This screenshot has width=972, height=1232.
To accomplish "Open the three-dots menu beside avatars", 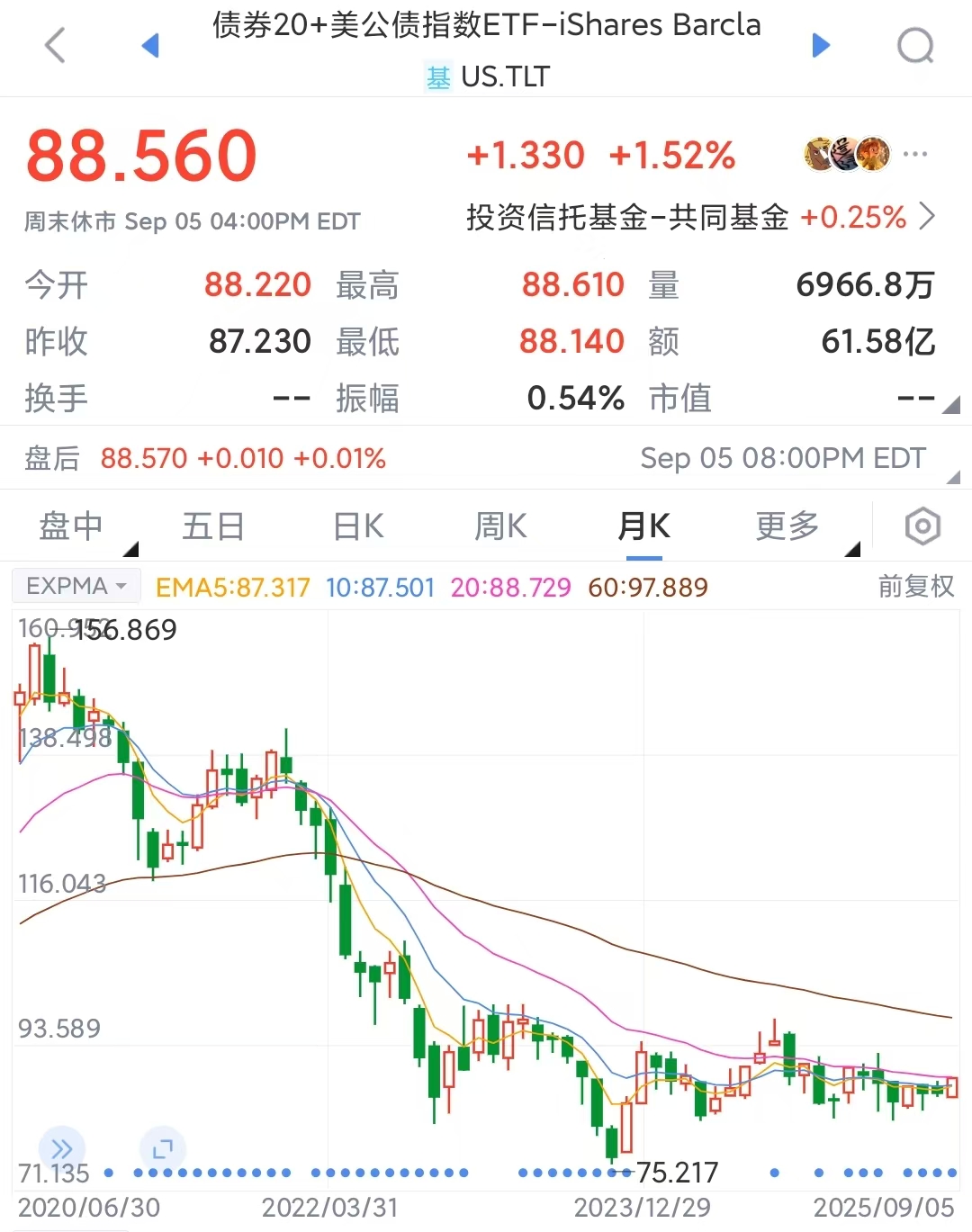I will tap(915, 154).
